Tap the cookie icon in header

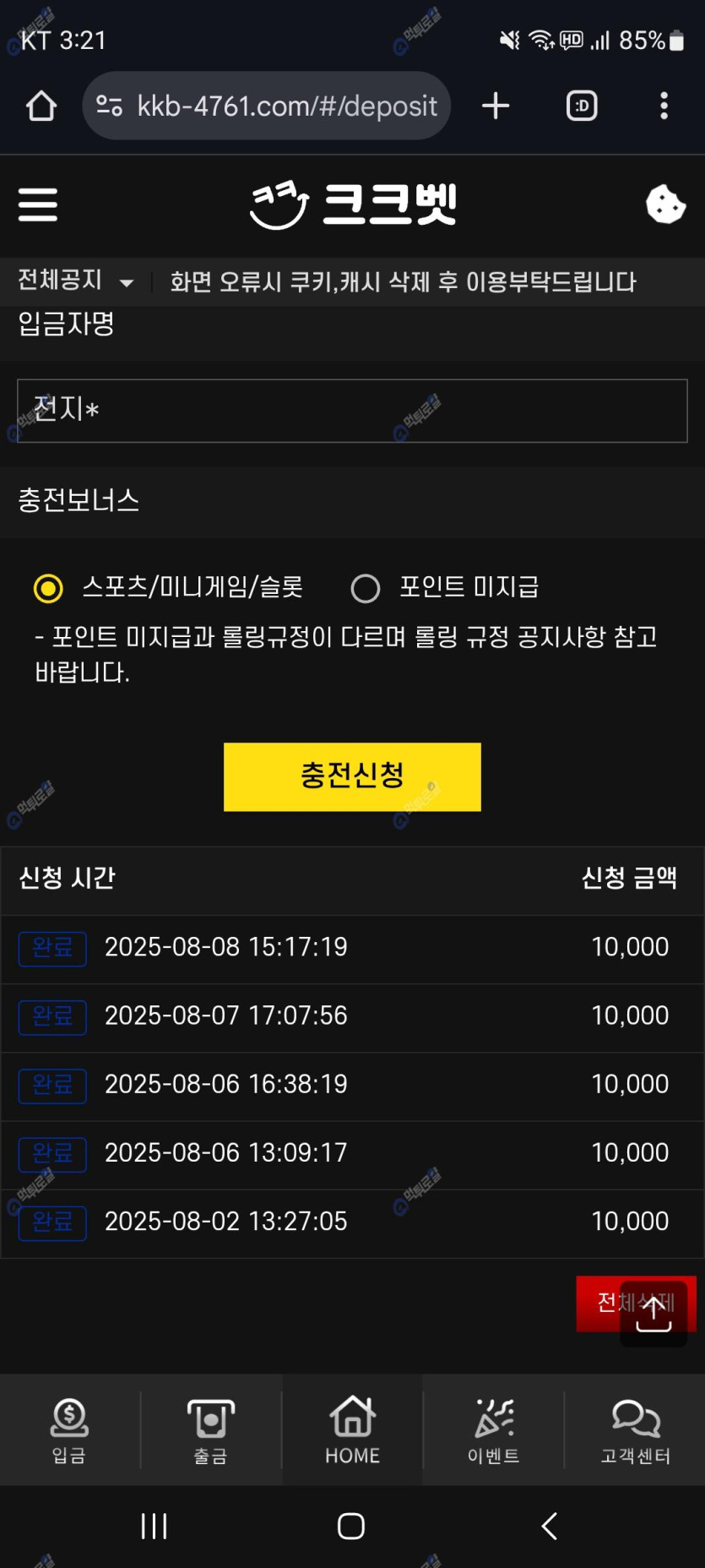pyautogui.click(x=665, y=204)
